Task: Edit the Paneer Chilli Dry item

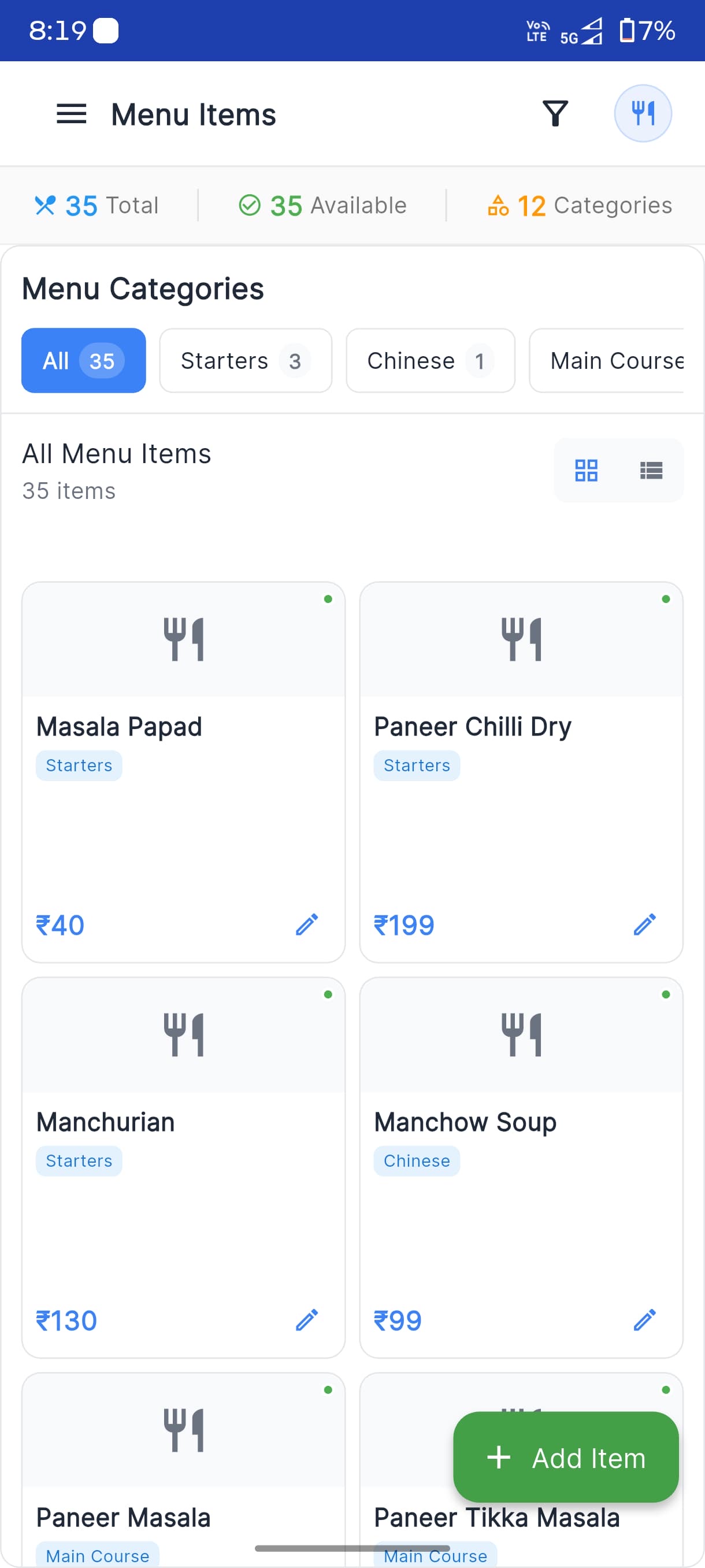Action: (644, 924)
